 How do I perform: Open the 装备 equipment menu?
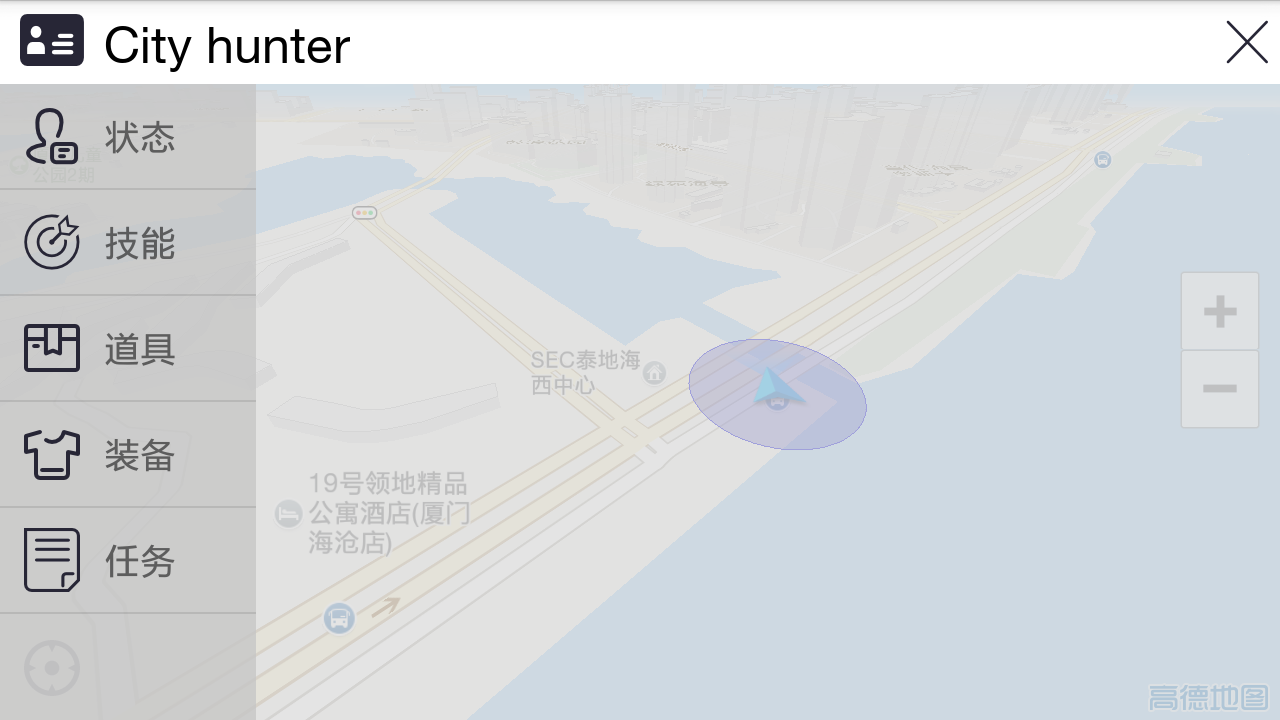tap(127, 455)
